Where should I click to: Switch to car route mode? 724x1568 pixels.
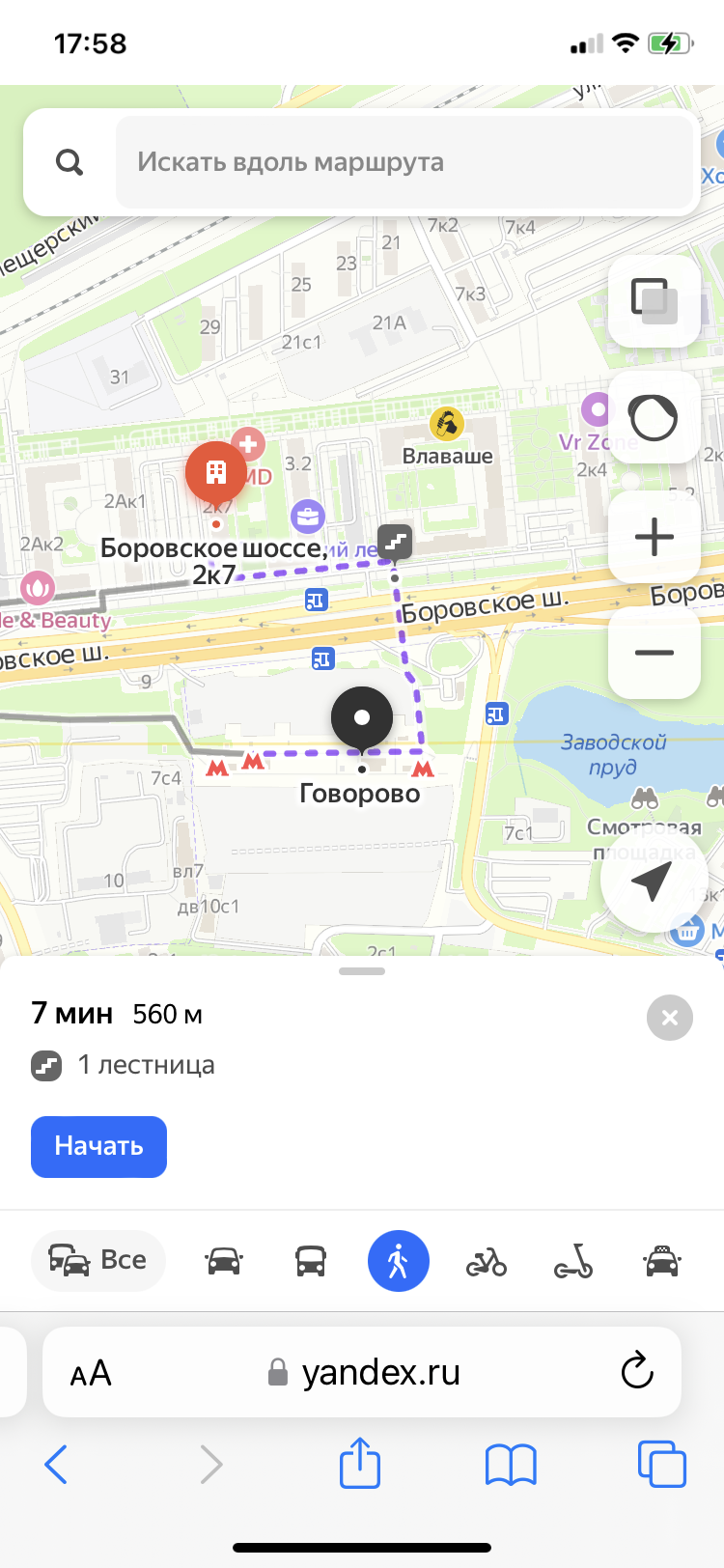click(224, 1261)
